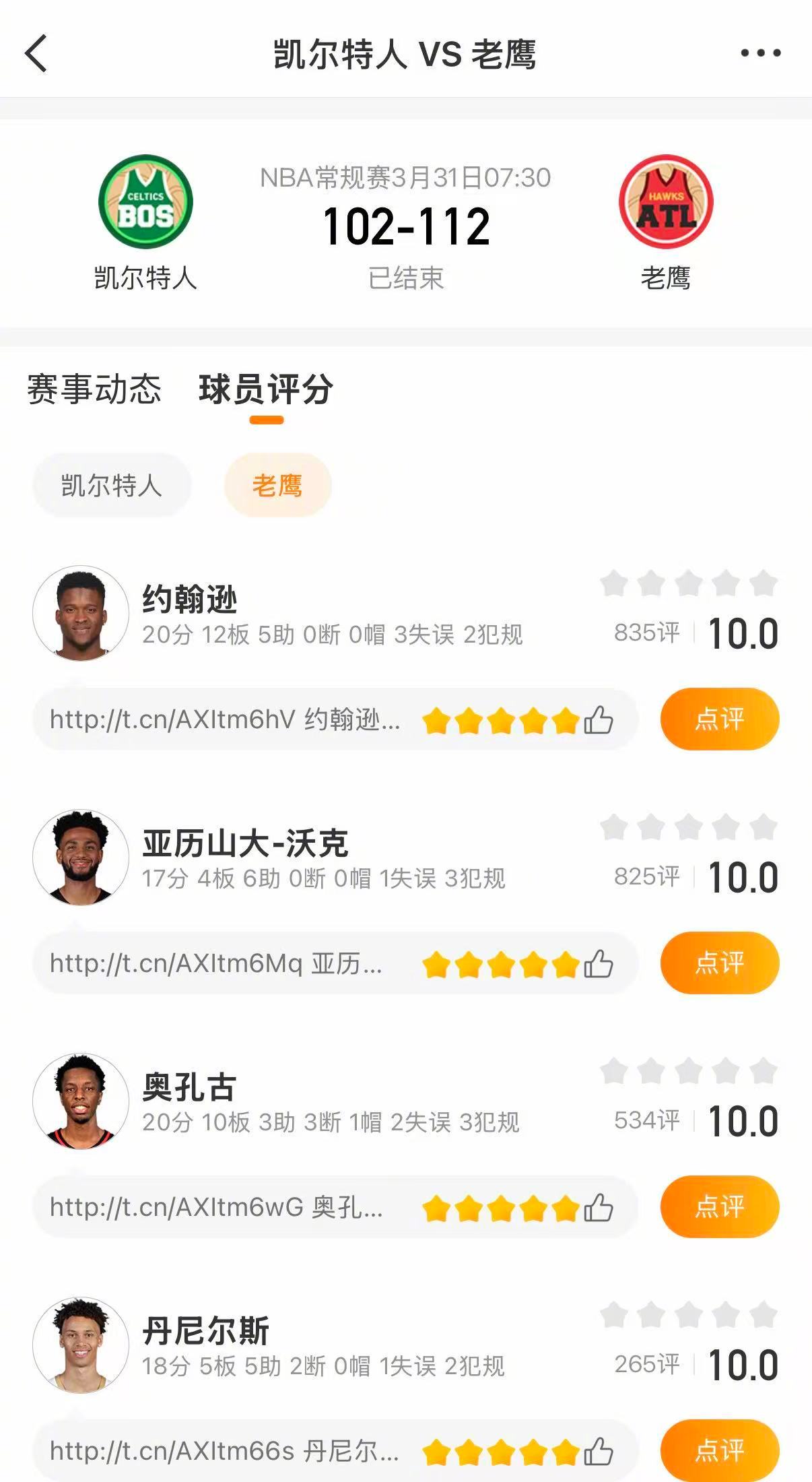The height and width of the screenshot is (1482, 812).
Task: Give a thumbs up to 约翰逊's comment
Action: pyautogui.click(x=598, y=719)
